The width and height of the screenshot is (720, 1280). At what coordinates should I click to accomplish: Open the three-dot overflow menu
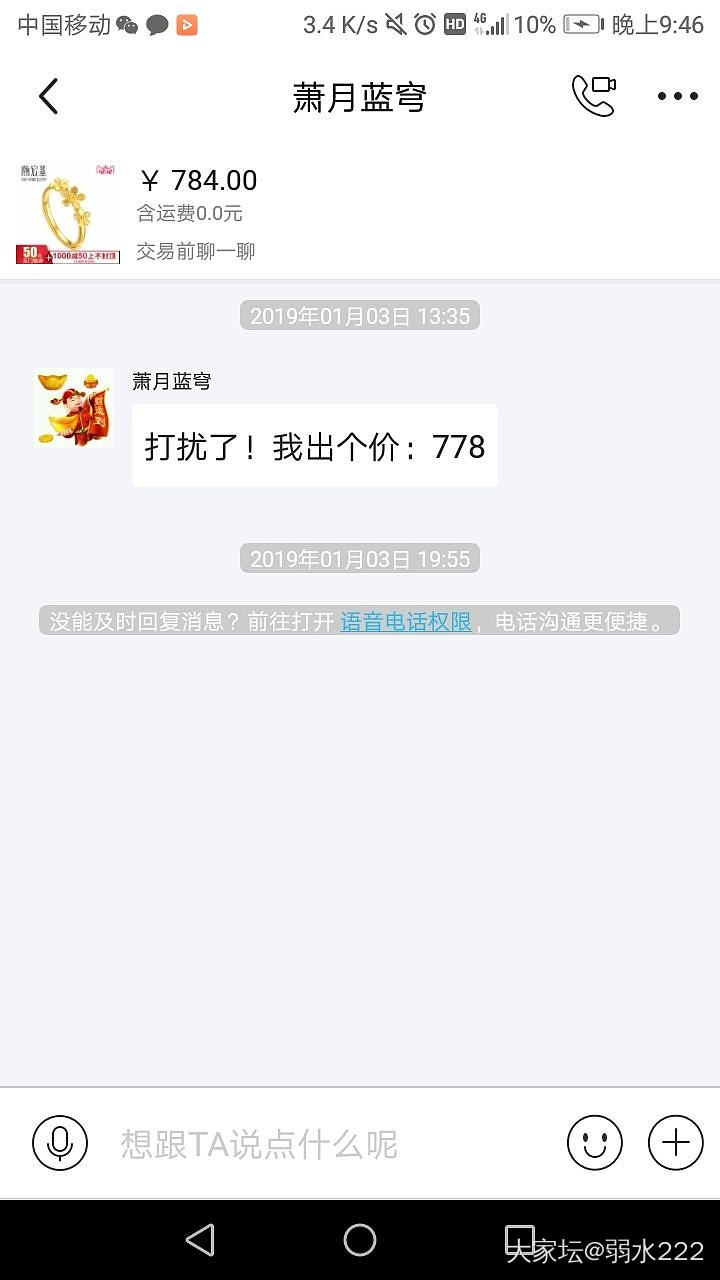(x=677, y=97)
